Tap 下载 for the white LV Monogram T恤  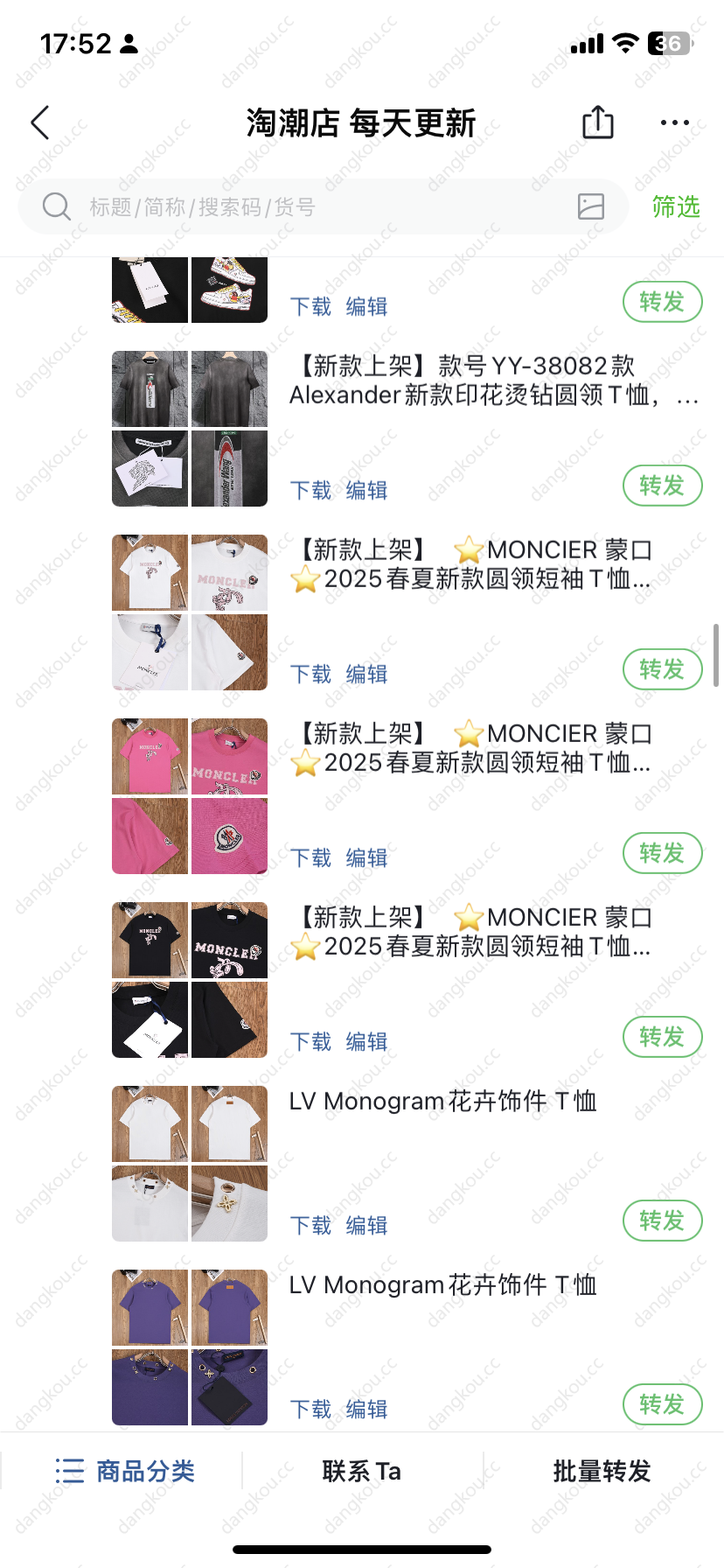310,1225
